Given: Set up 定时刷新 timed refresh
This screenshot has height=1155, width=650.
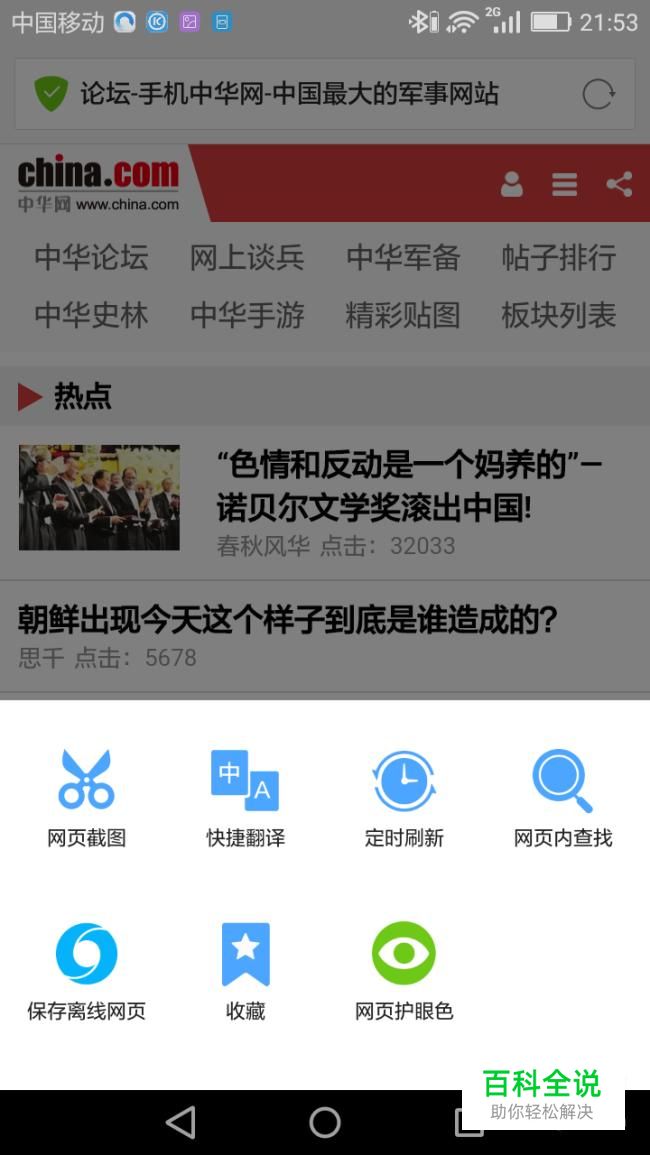Looking at the screenshot, I should (x=404, y=798).
